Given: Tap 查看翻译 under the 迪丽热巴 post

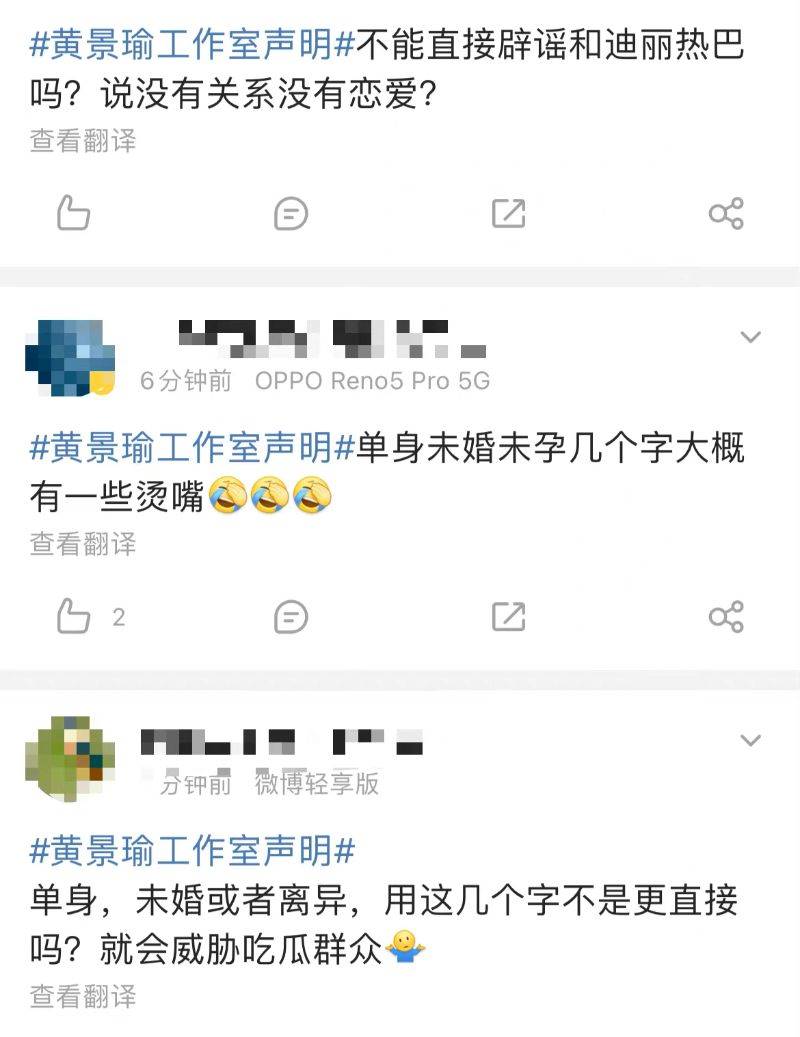Looking at the screenshot, I should click(x=82, y=141).
